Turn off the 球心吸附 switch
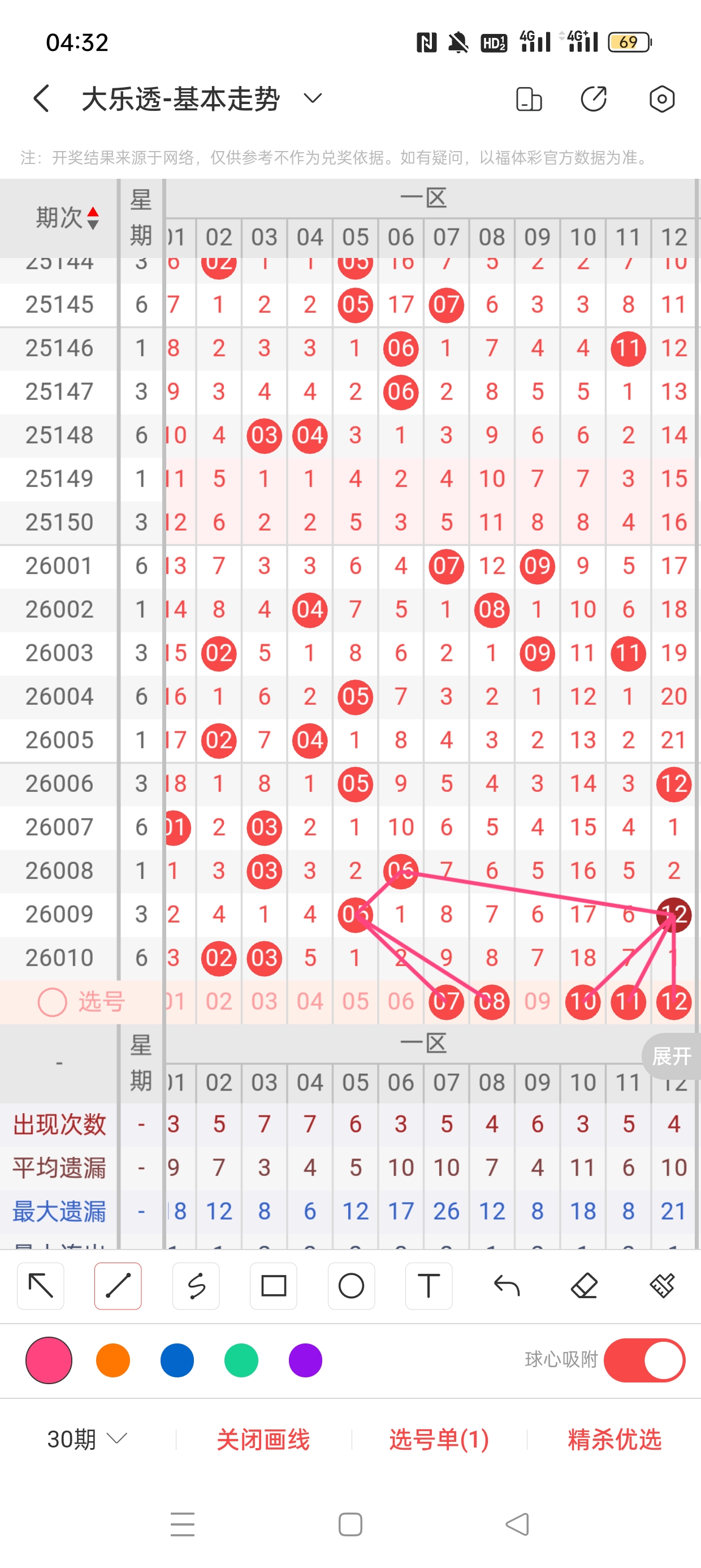 point(644,1360)
